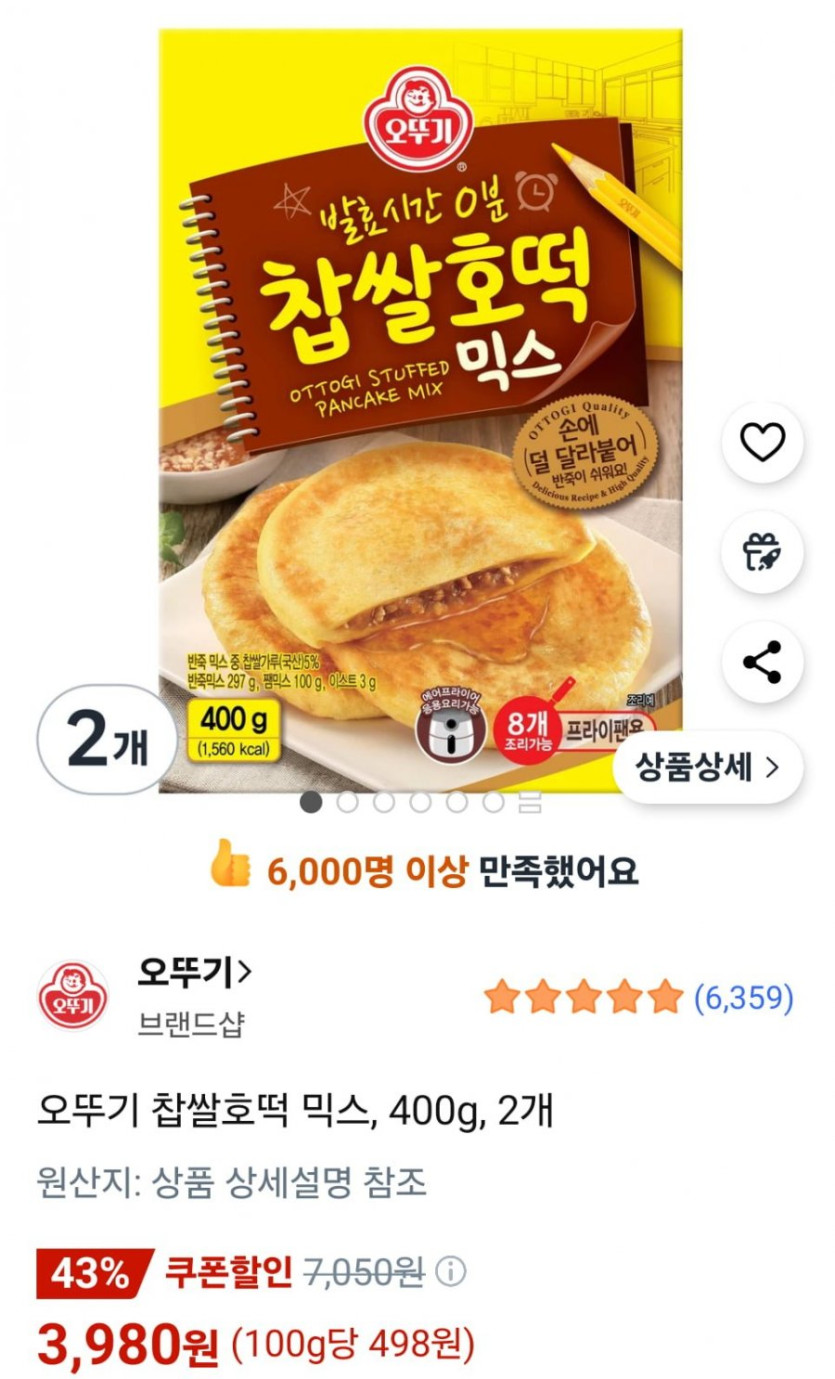Viewport: 835px width, 1379px height.
Task: View the 6,359 customer reviews
Action: click(x=742, y=997)
